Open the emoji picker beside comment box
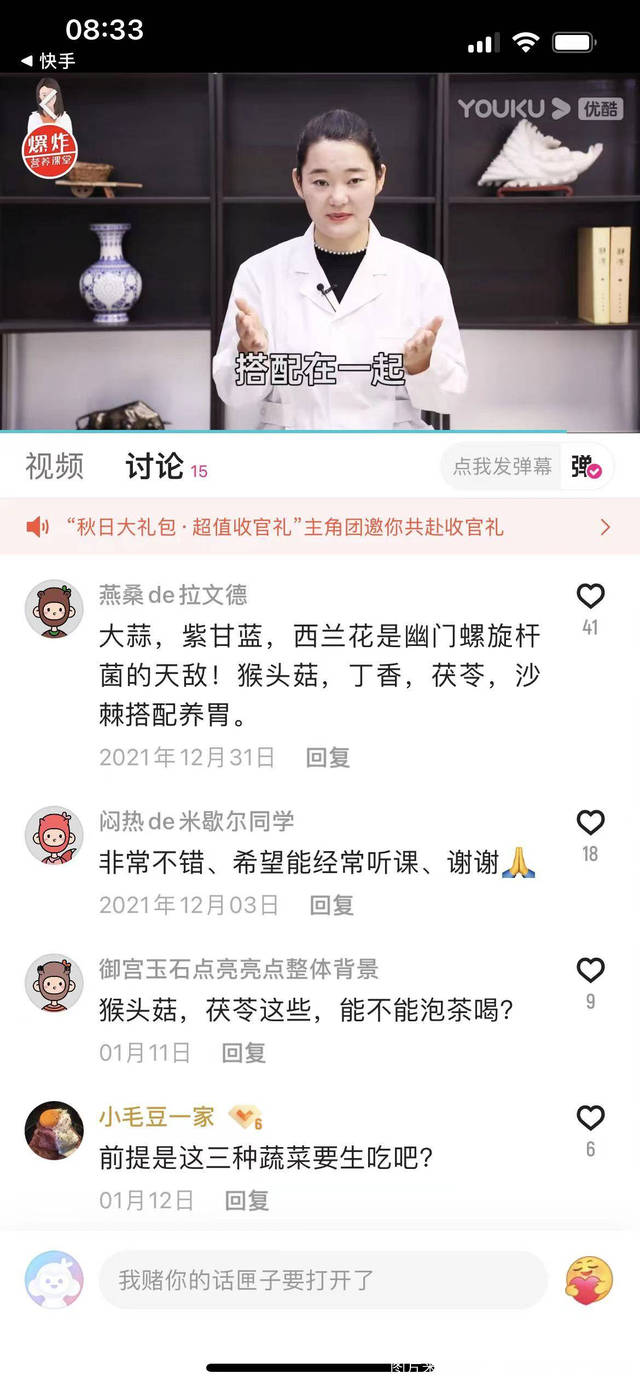Viewport: 640px width, 1385px height. tap(589, 1280)
